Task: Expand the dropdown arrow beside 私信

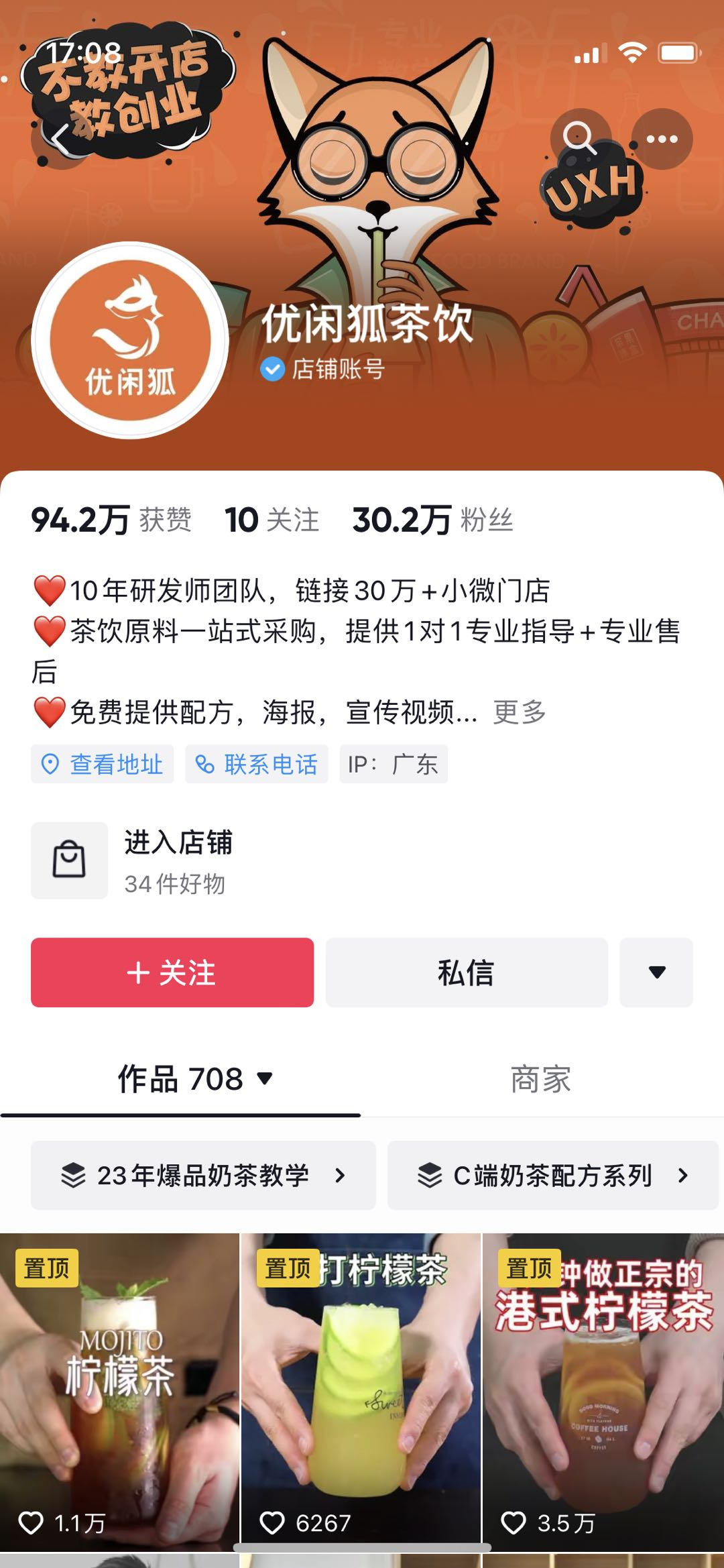Action: [x=656, y=972]
